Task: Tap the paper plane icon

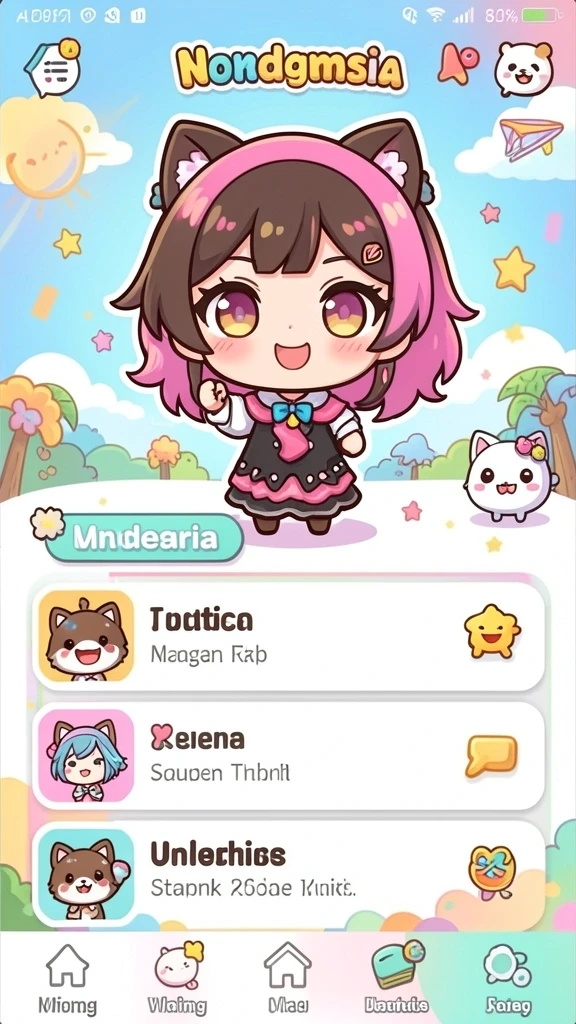Action: (x=530, y=138)
